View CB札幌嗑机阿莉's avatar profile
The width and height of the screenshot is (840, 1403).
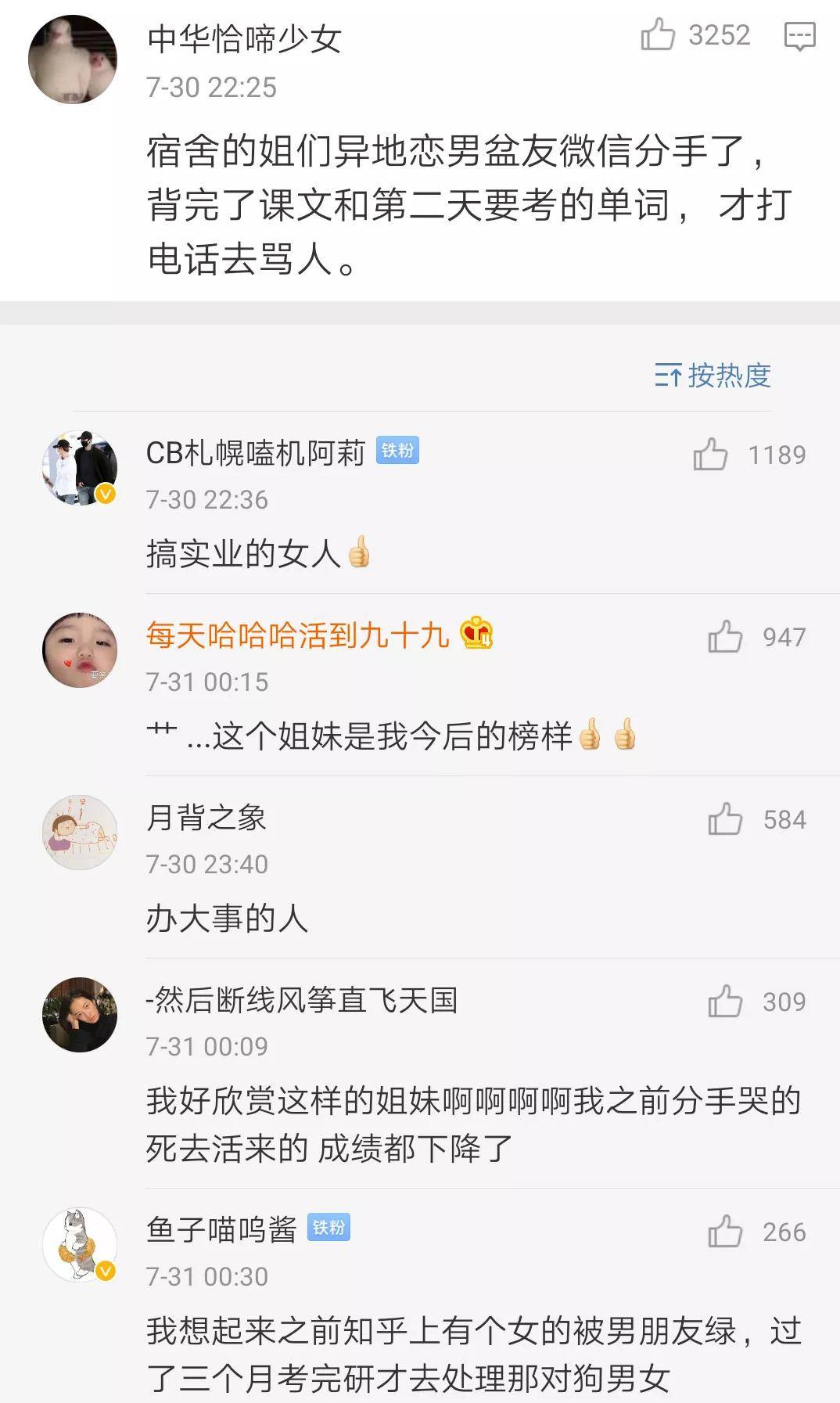[79, 466]
